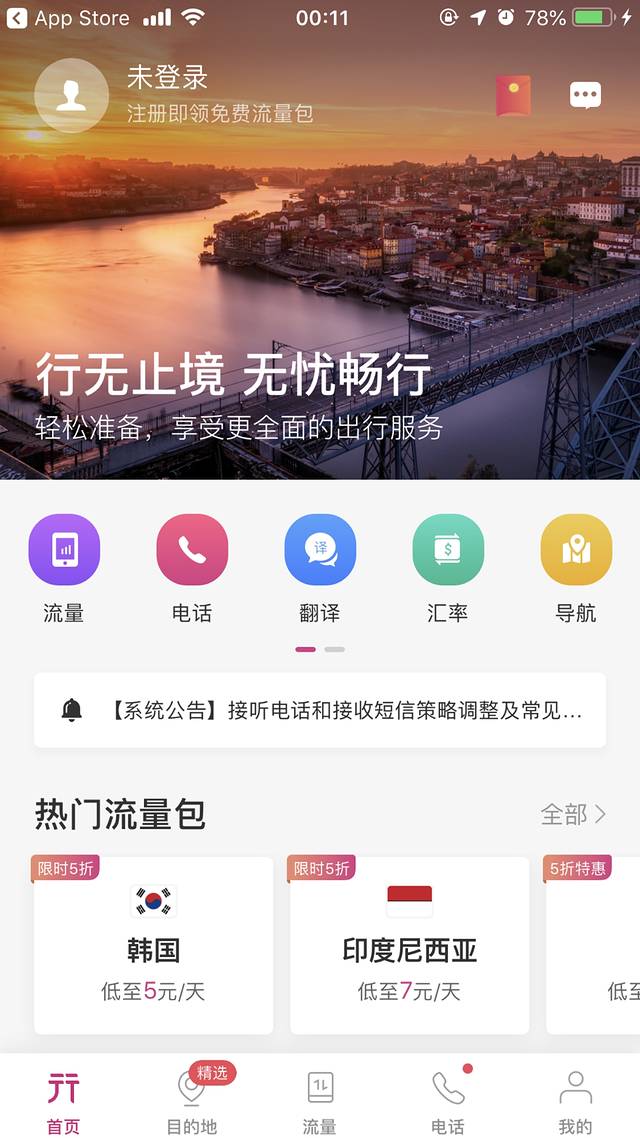Open the messages chat bubble icon
Screen dimensions: 640x1138
coord(585,96)
